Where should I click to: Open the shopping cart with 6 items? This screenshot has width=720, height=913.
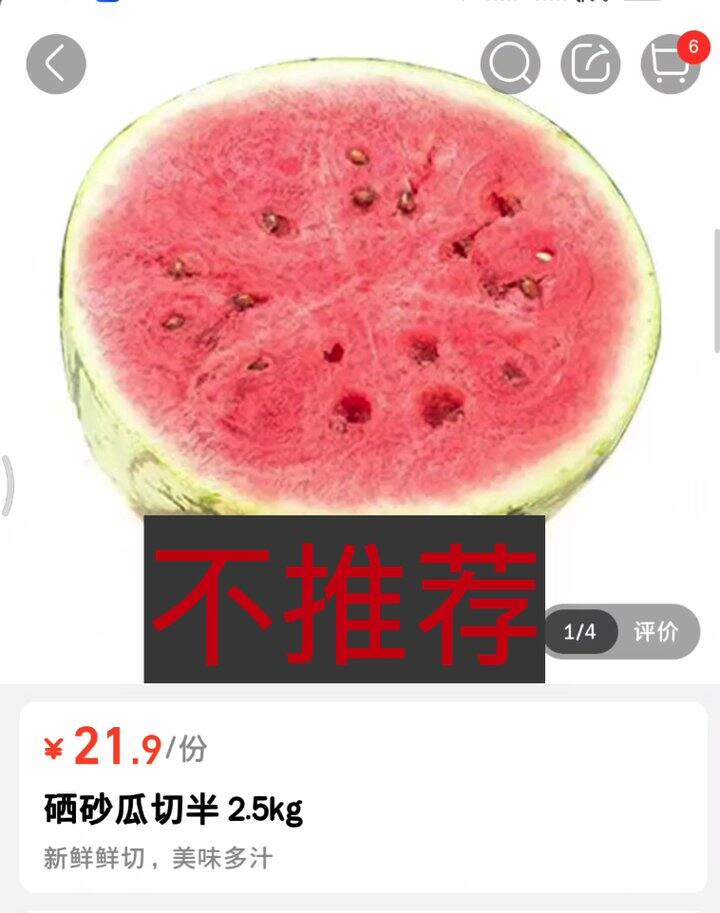click(670, 65)
